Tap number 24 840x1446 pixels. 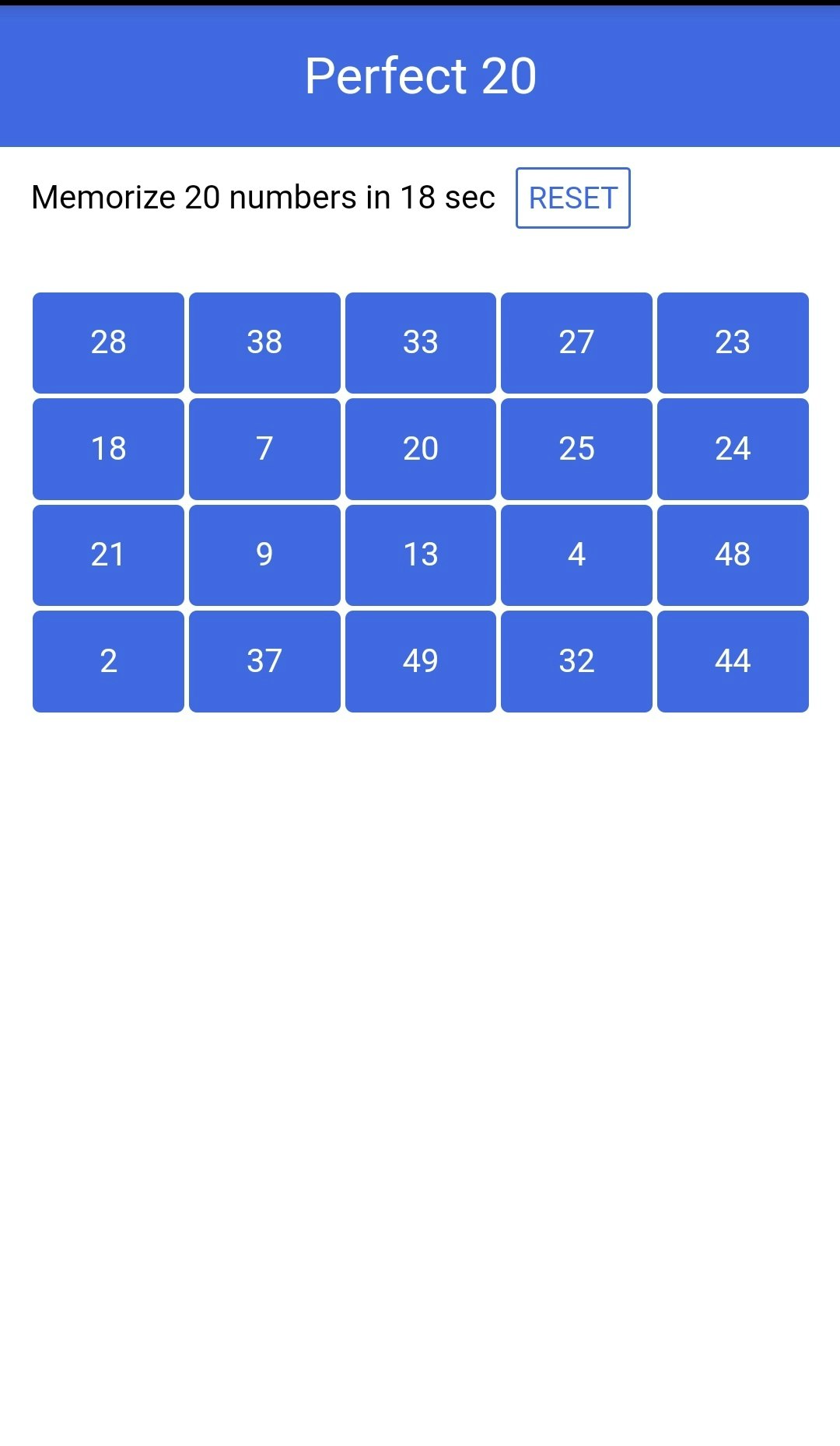733,449
